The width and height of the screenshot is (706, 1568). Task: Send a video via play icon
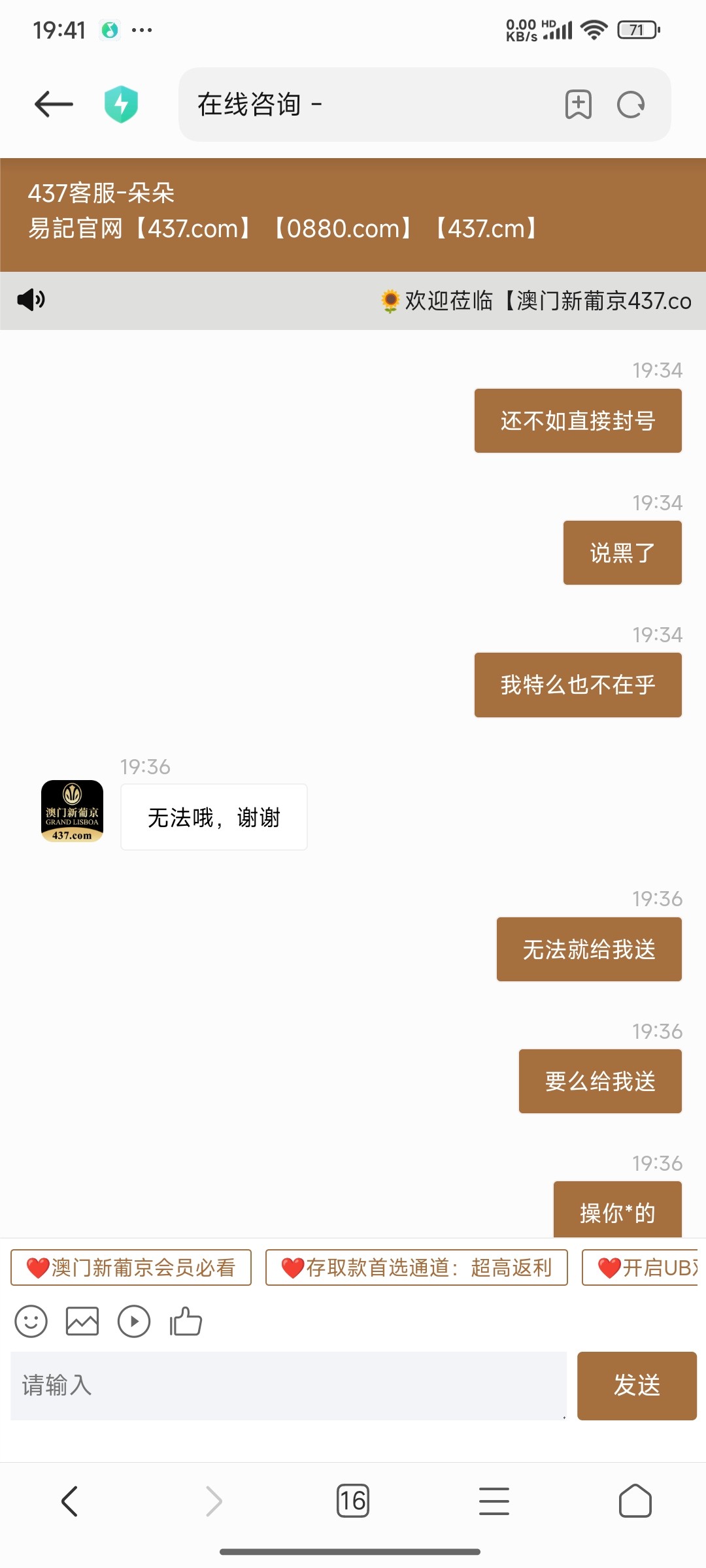pos(134,1322)
